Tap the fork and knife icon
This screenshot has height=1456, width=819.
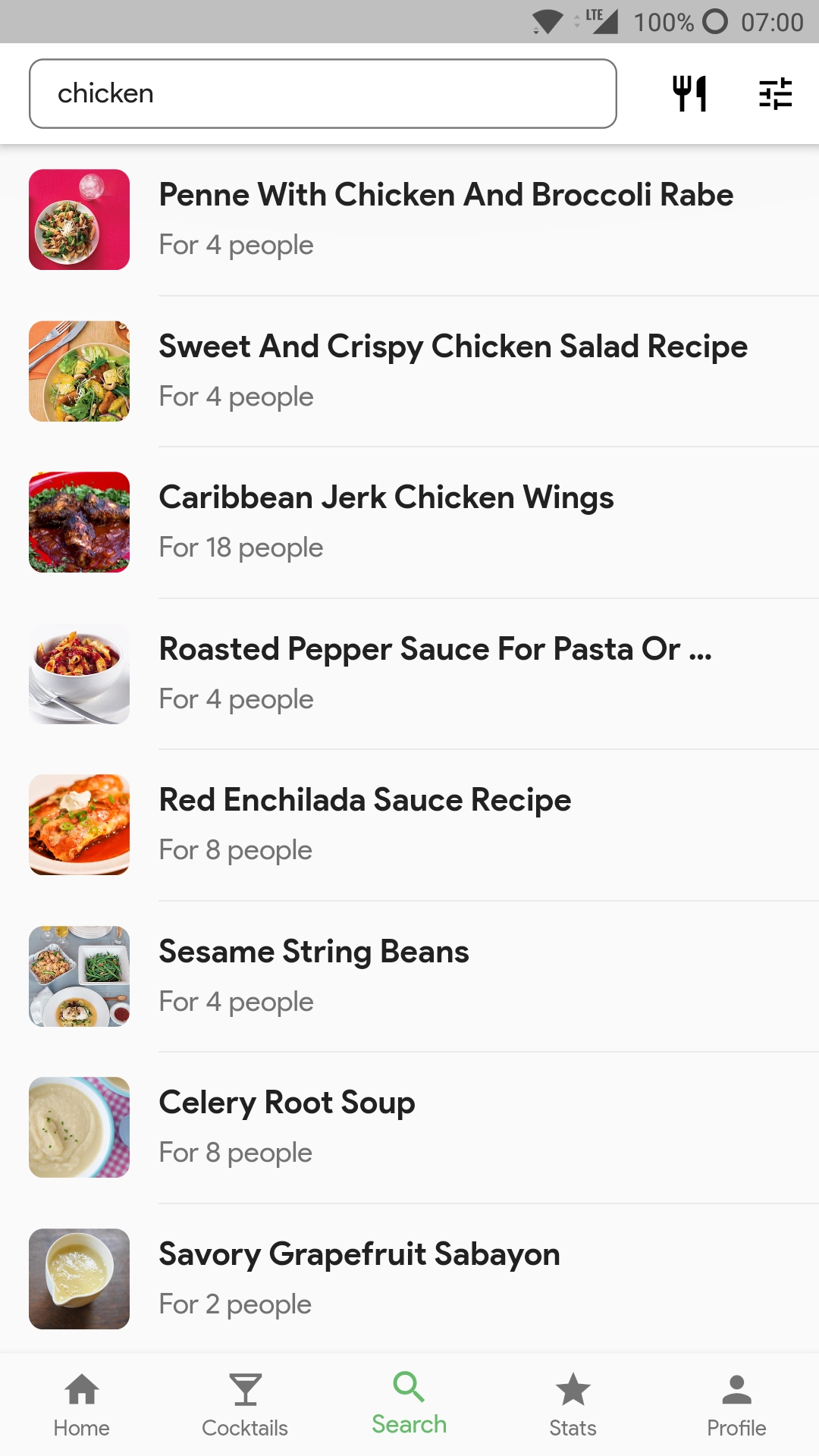pos(689,93)
